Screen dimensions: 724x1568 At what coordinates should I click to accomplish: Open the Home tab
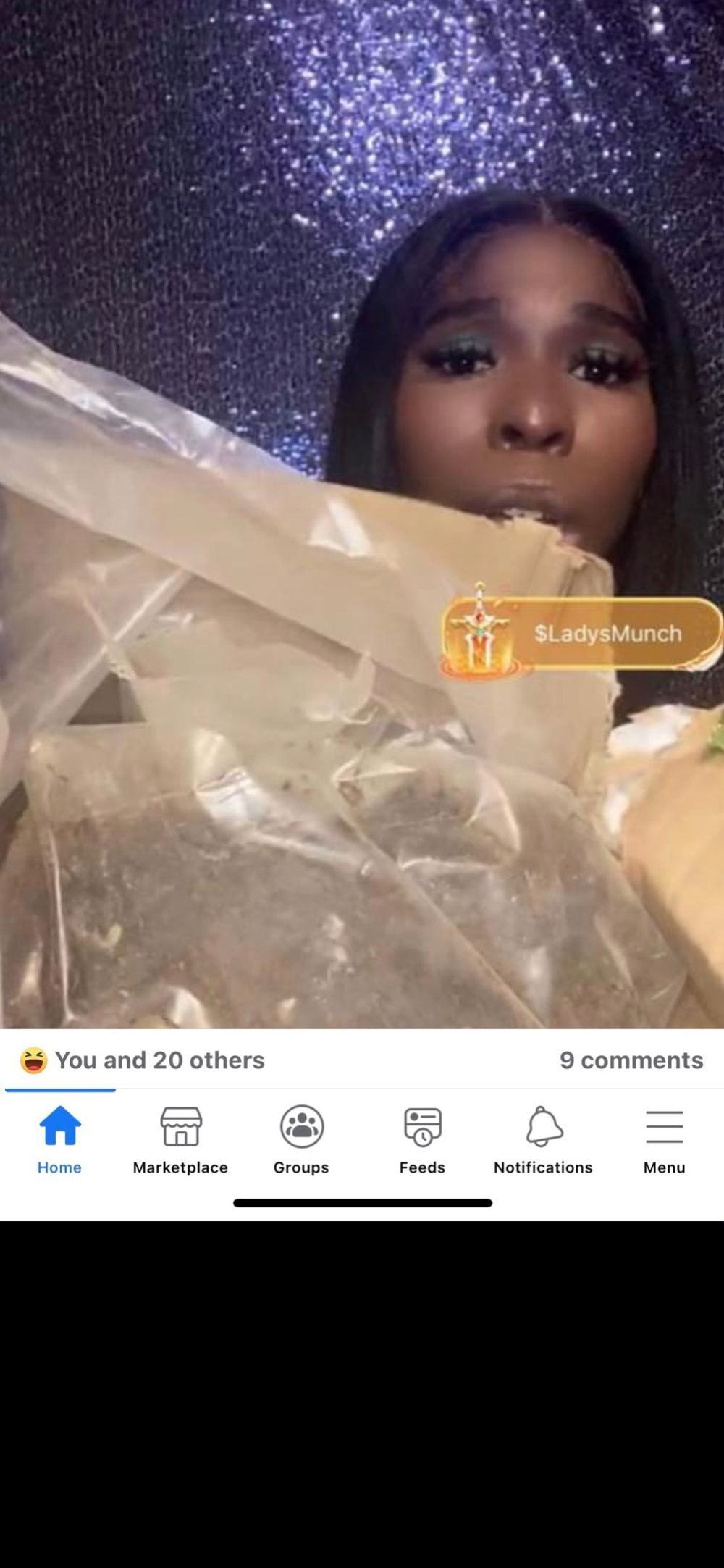59,1139
